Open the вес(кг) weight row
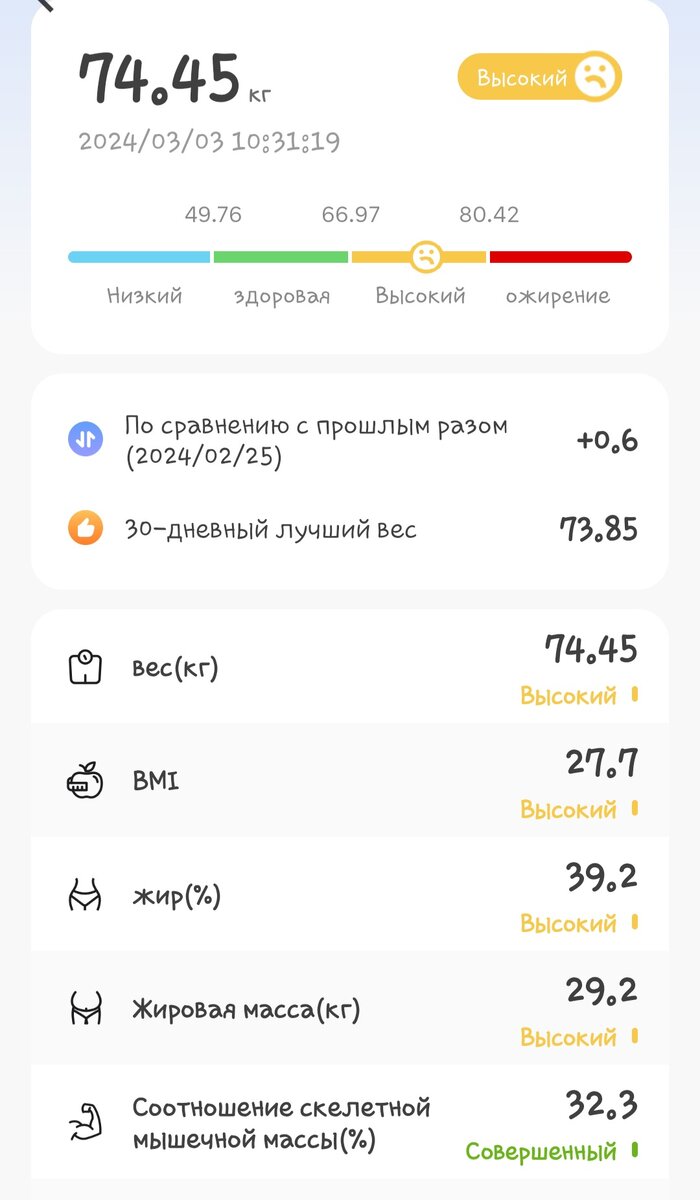The image size is (700, 1200). (x=350, y=668)
